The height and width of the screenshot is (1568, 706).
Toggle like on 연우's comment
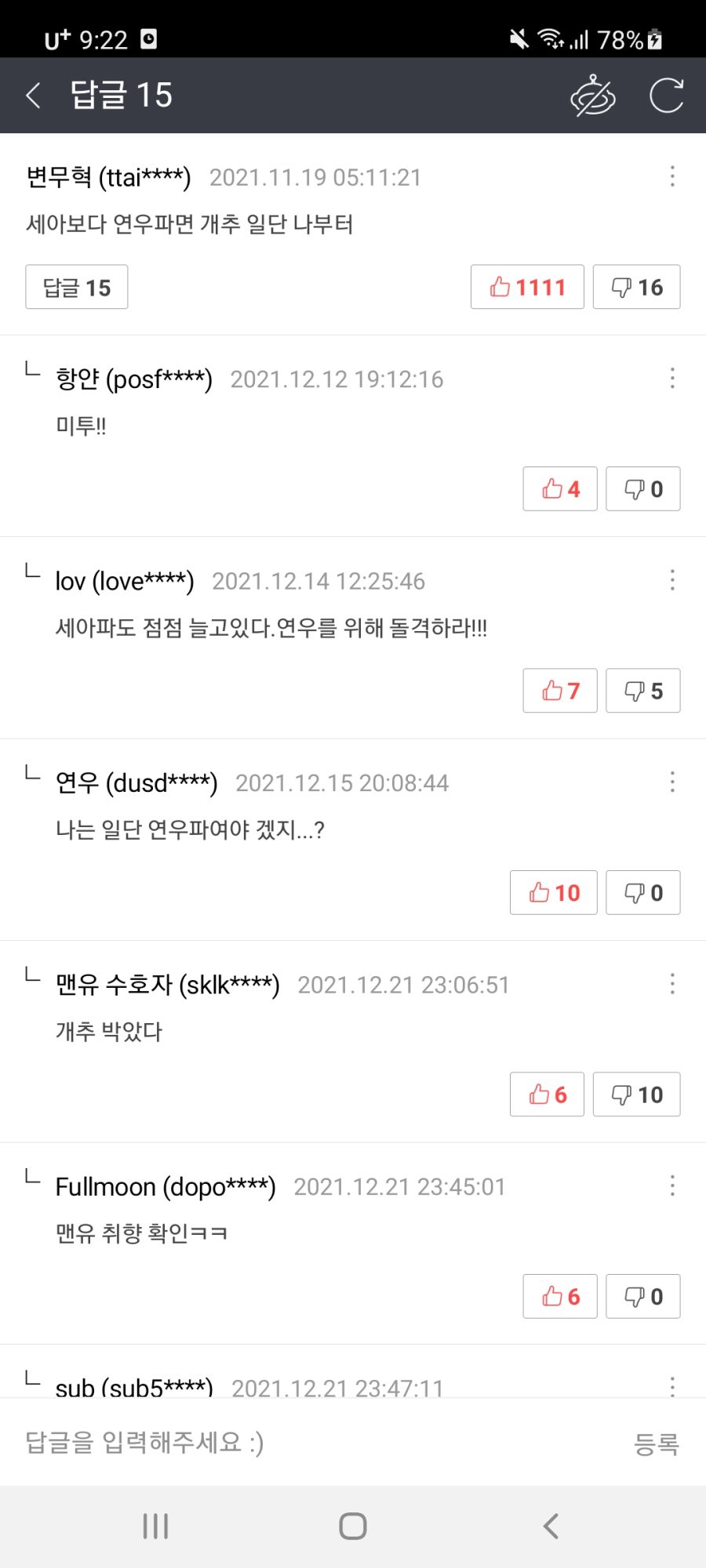tap(553, 893)
